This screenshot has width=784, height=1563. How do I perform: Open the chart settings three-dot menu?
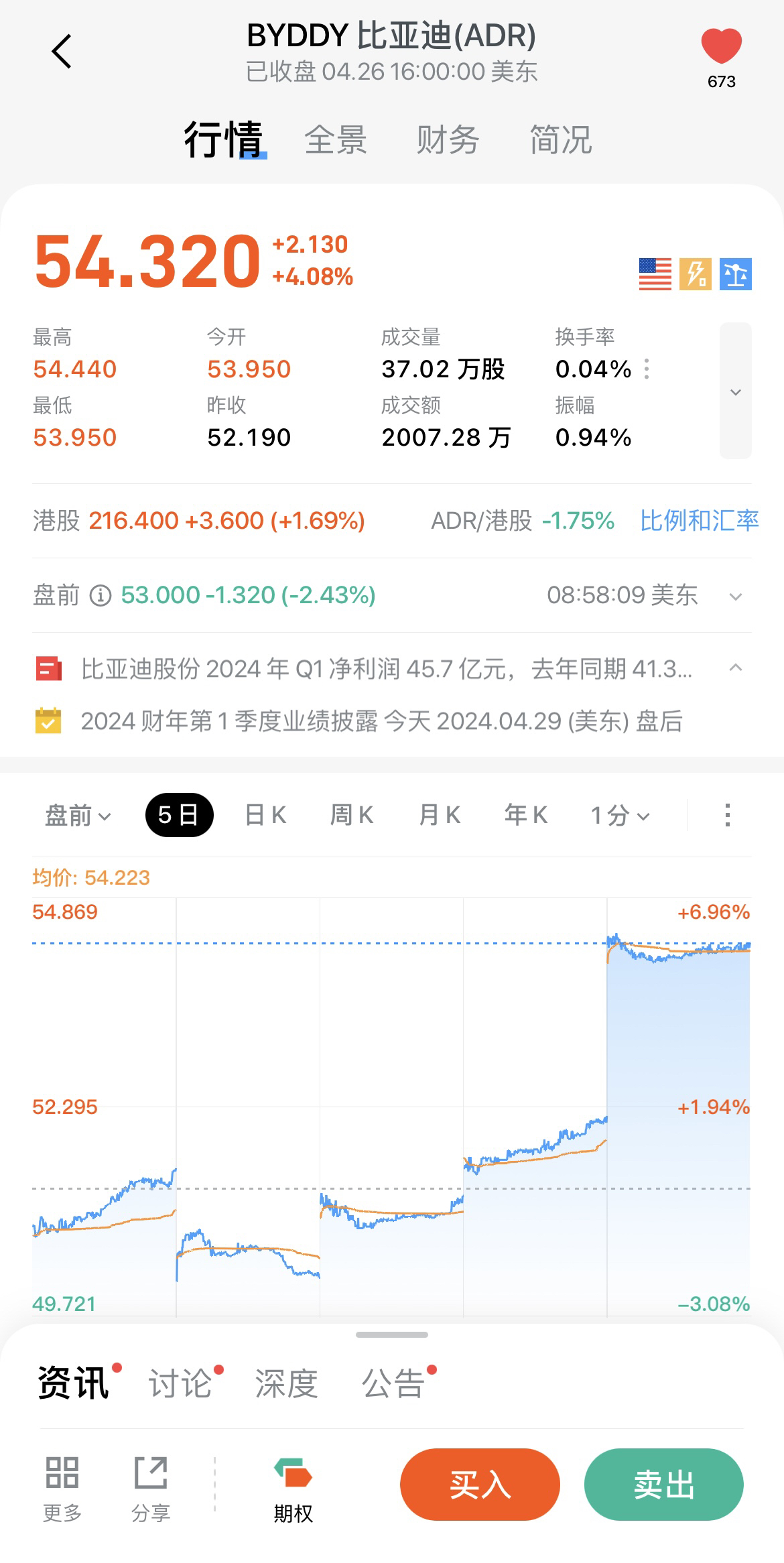[x=727, y=816]
